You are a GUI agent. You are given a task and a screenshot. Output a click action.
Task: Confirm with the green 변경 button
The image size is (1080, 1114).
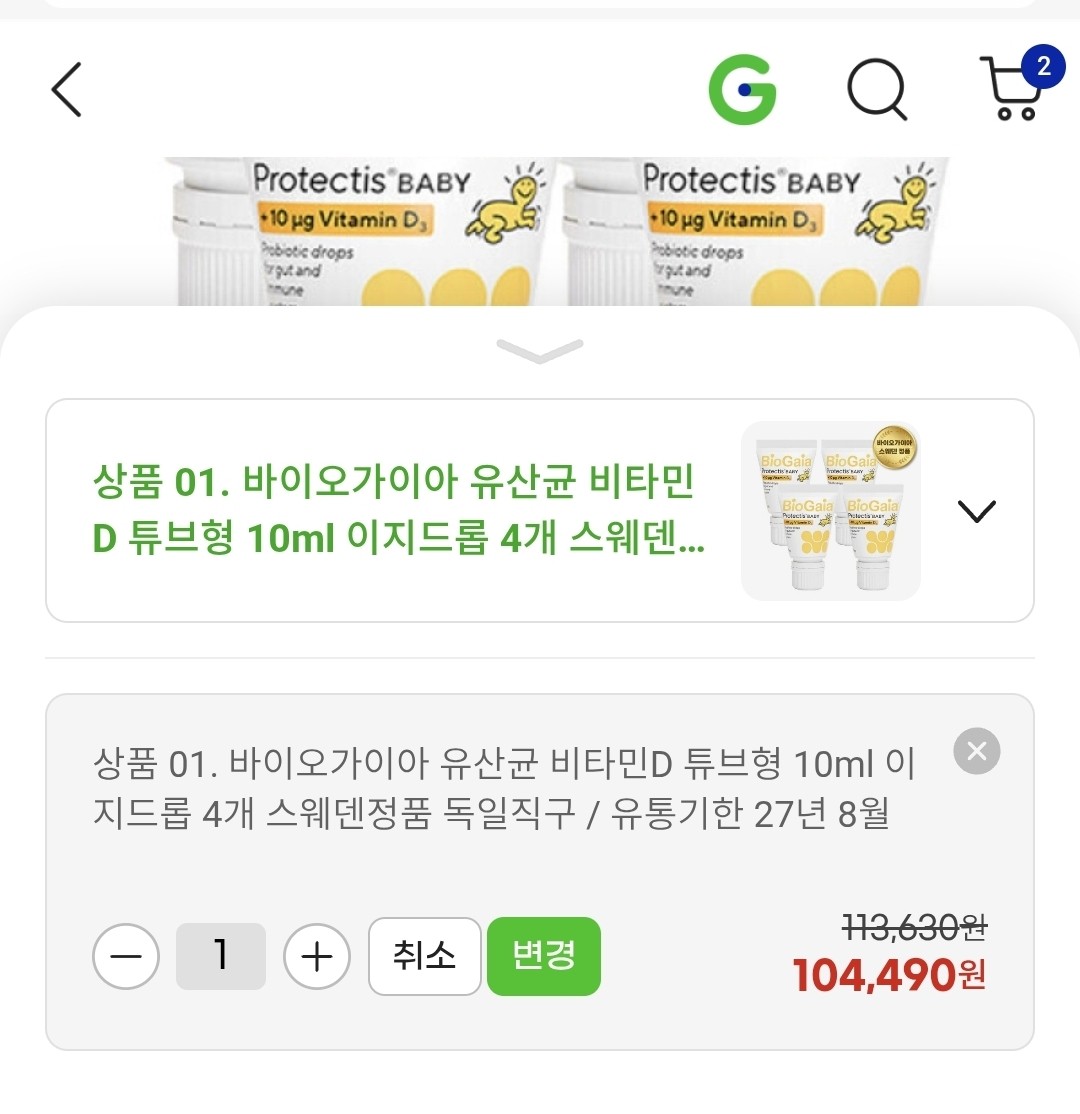tap(544, 956)
